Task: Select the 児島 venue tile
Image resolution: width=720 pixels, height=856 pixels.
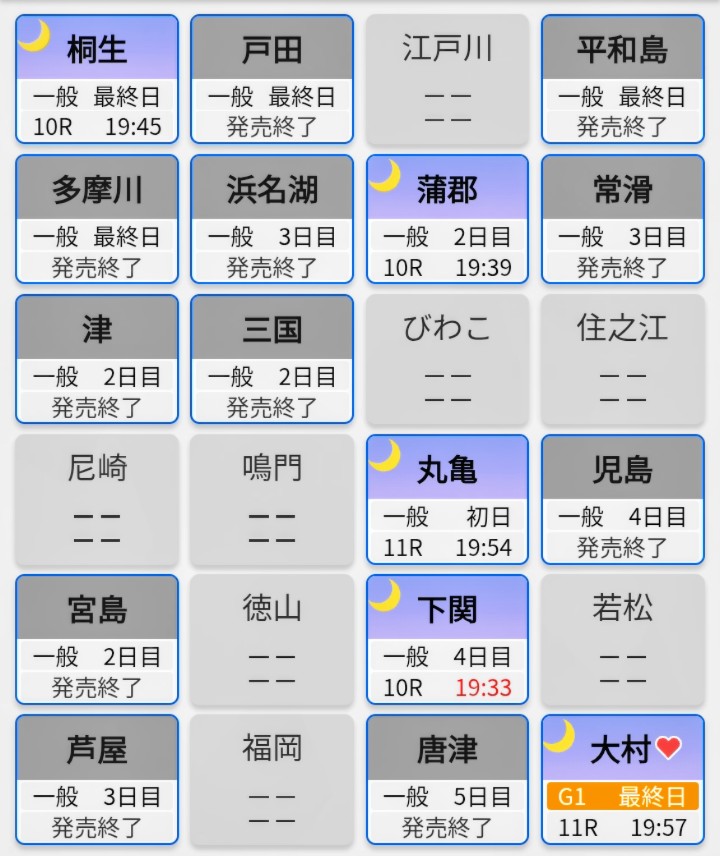Action: pyautogui.click(x=622, y=499)
